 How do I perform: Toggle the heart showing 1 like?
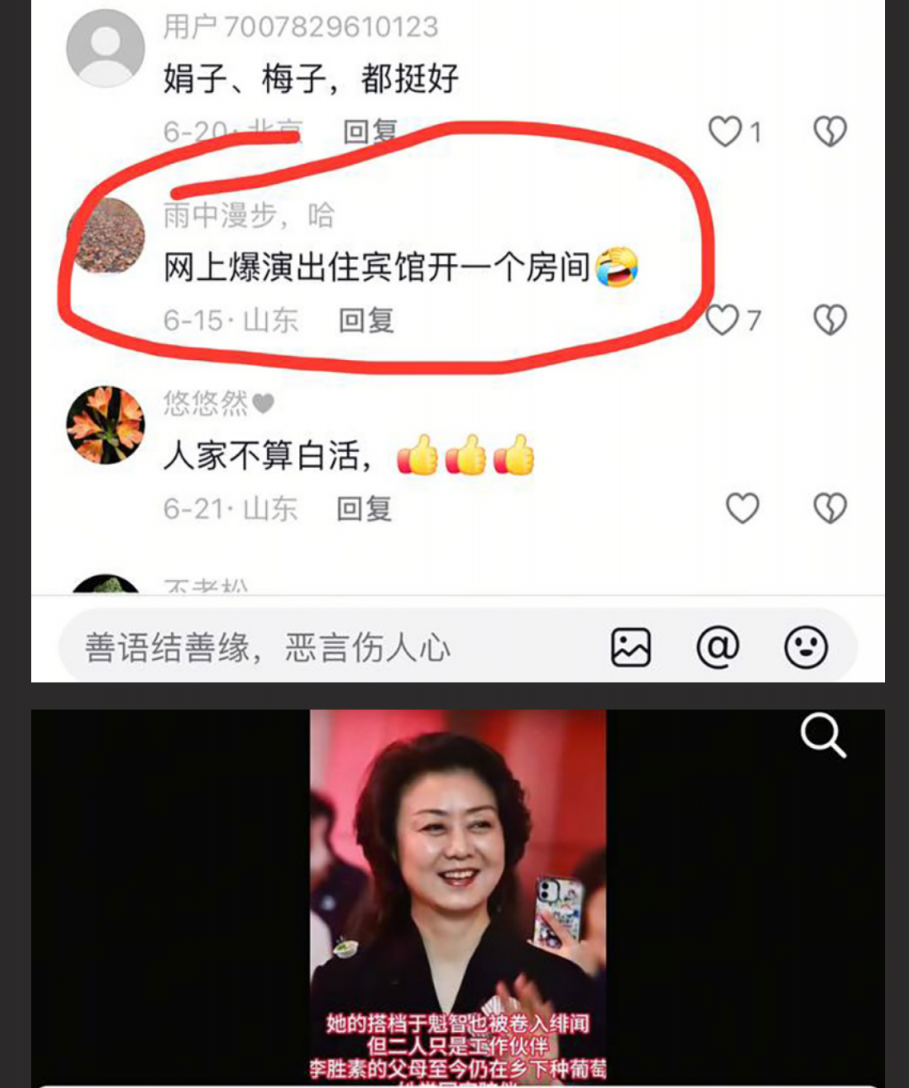click(726, 130)
